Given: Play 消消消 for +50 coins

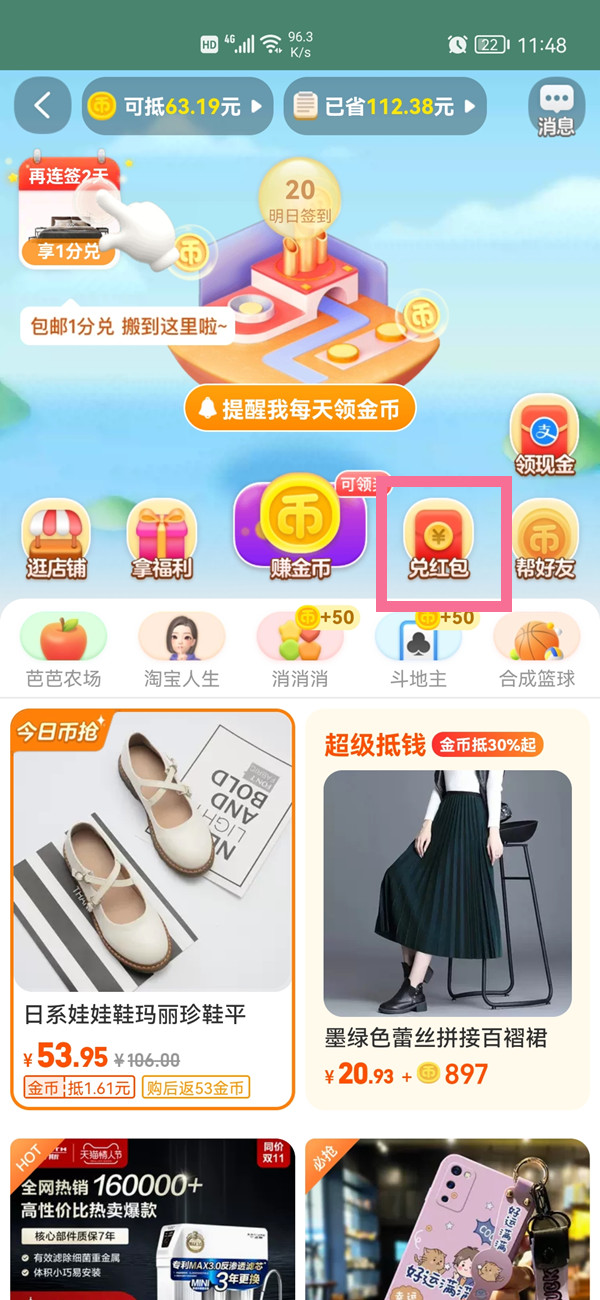Looking at the screenshot, I should 300,650.
